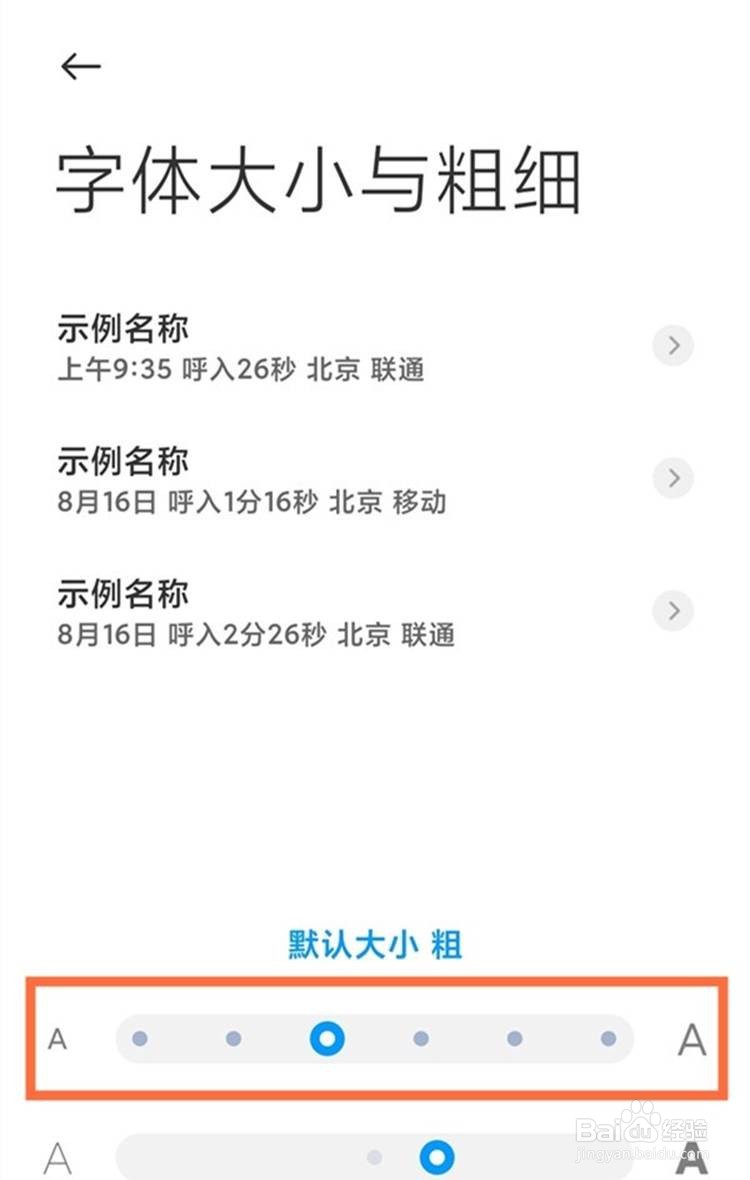Screen dimensions: 750x1180
Task: Tap the first 示例名称 sample entry
Action: [122, 327]
